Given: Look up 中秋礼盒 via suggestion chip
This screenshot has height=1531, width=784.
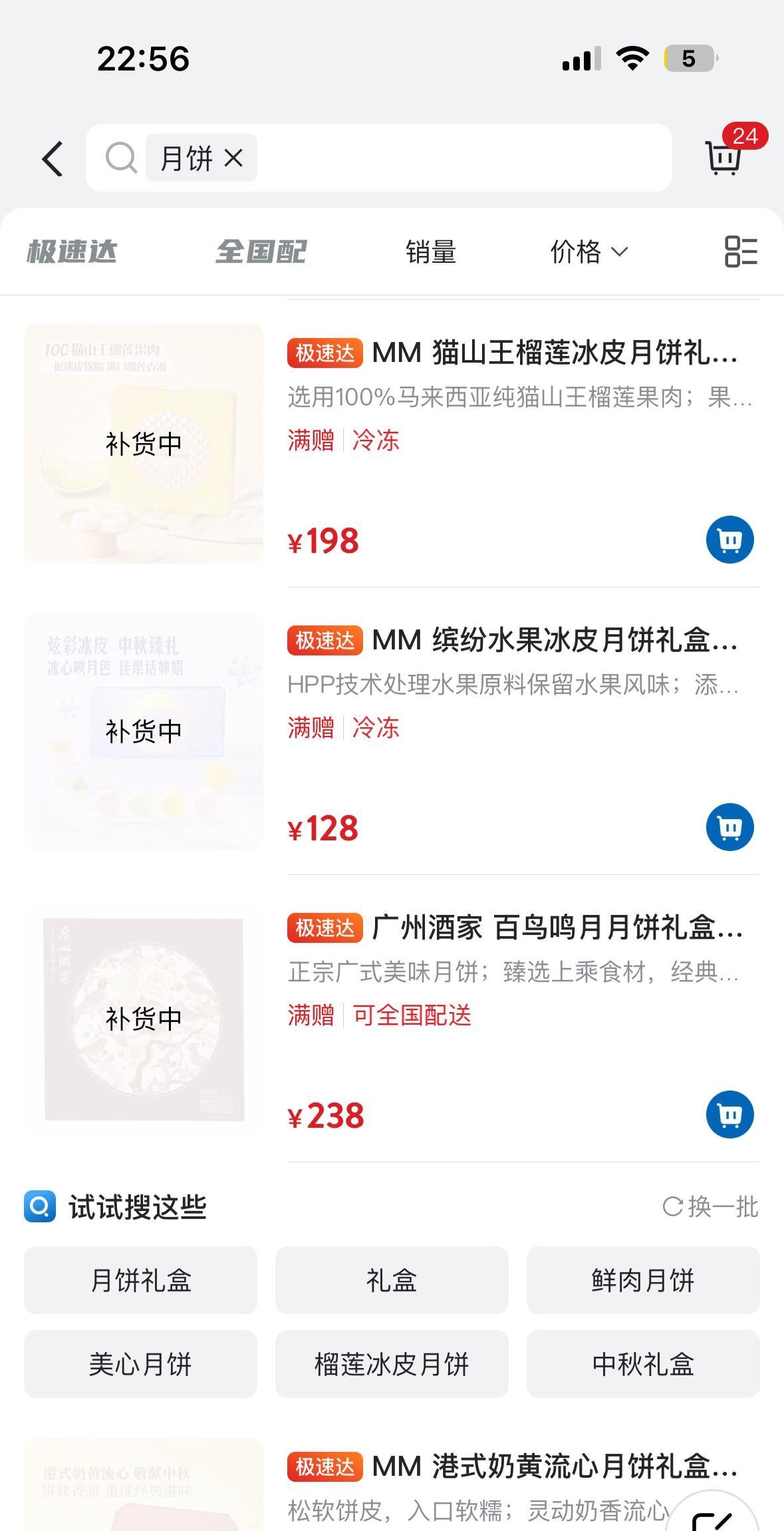Looking at the screenshot, I should pos(642,1364).
